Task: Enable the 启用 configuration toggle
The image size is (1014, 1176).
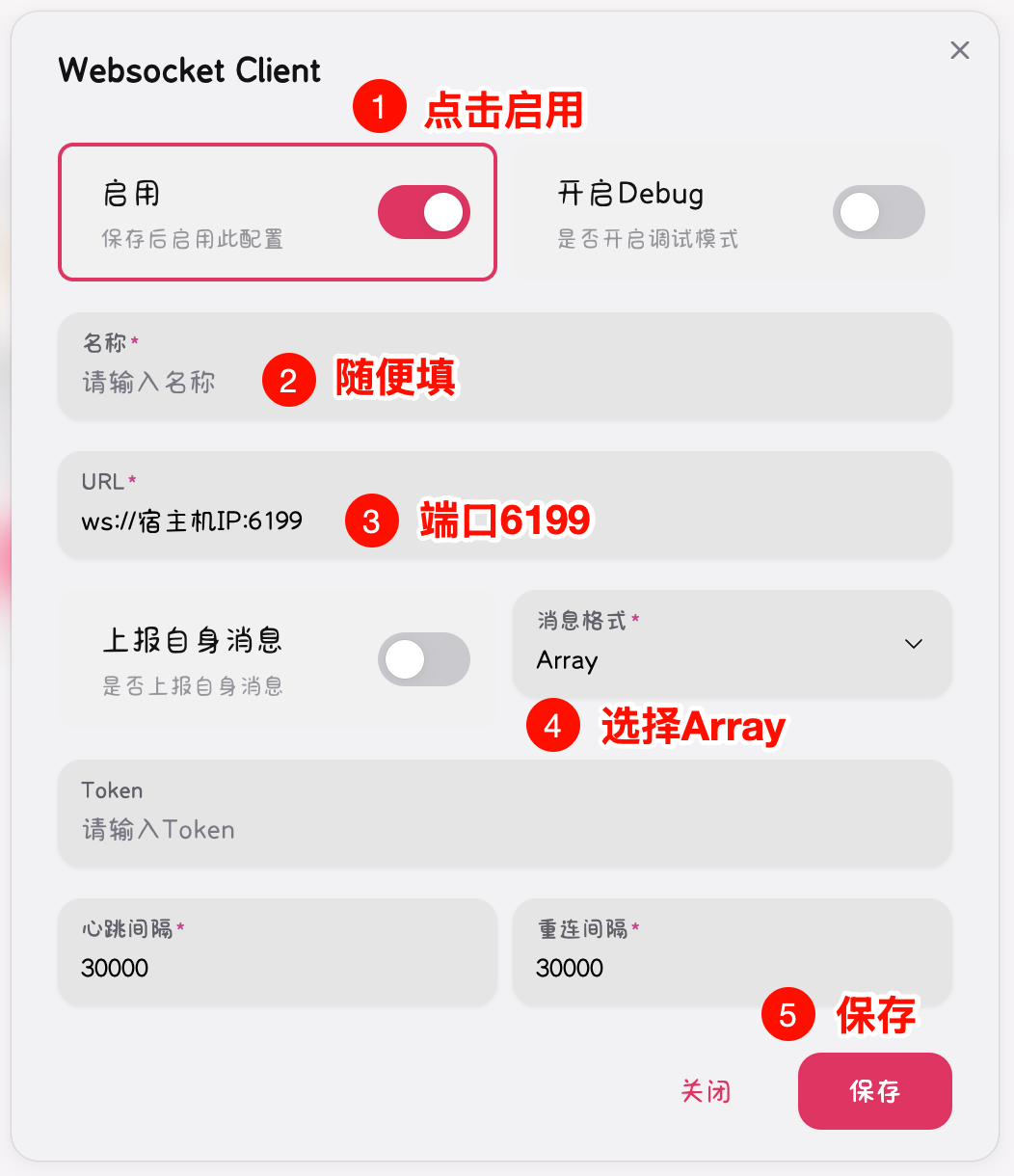Action: pos(424,212)
